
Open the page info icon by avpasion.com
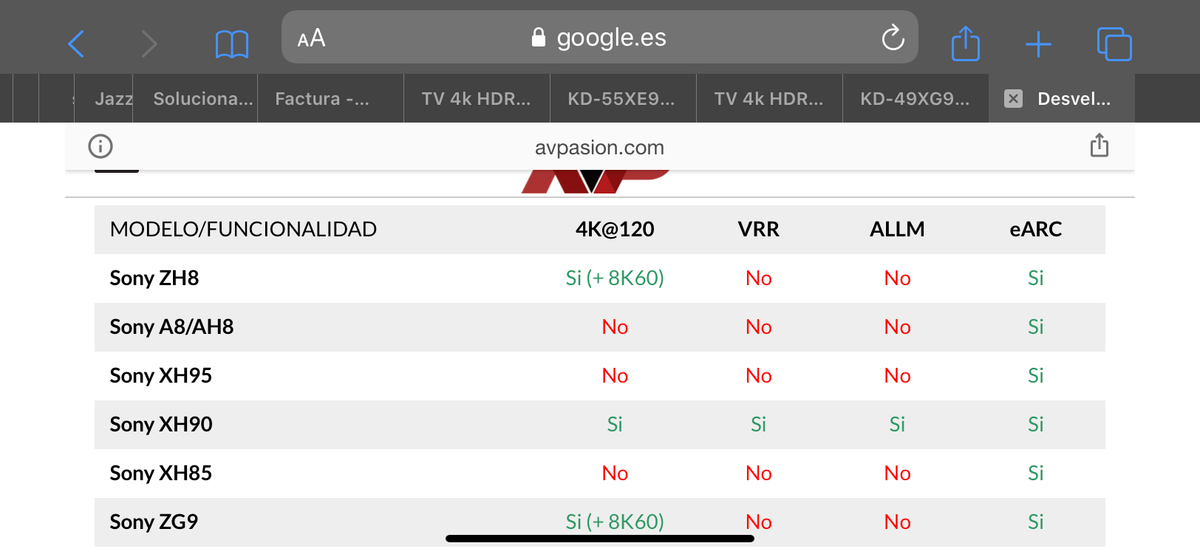click(100, 147)
